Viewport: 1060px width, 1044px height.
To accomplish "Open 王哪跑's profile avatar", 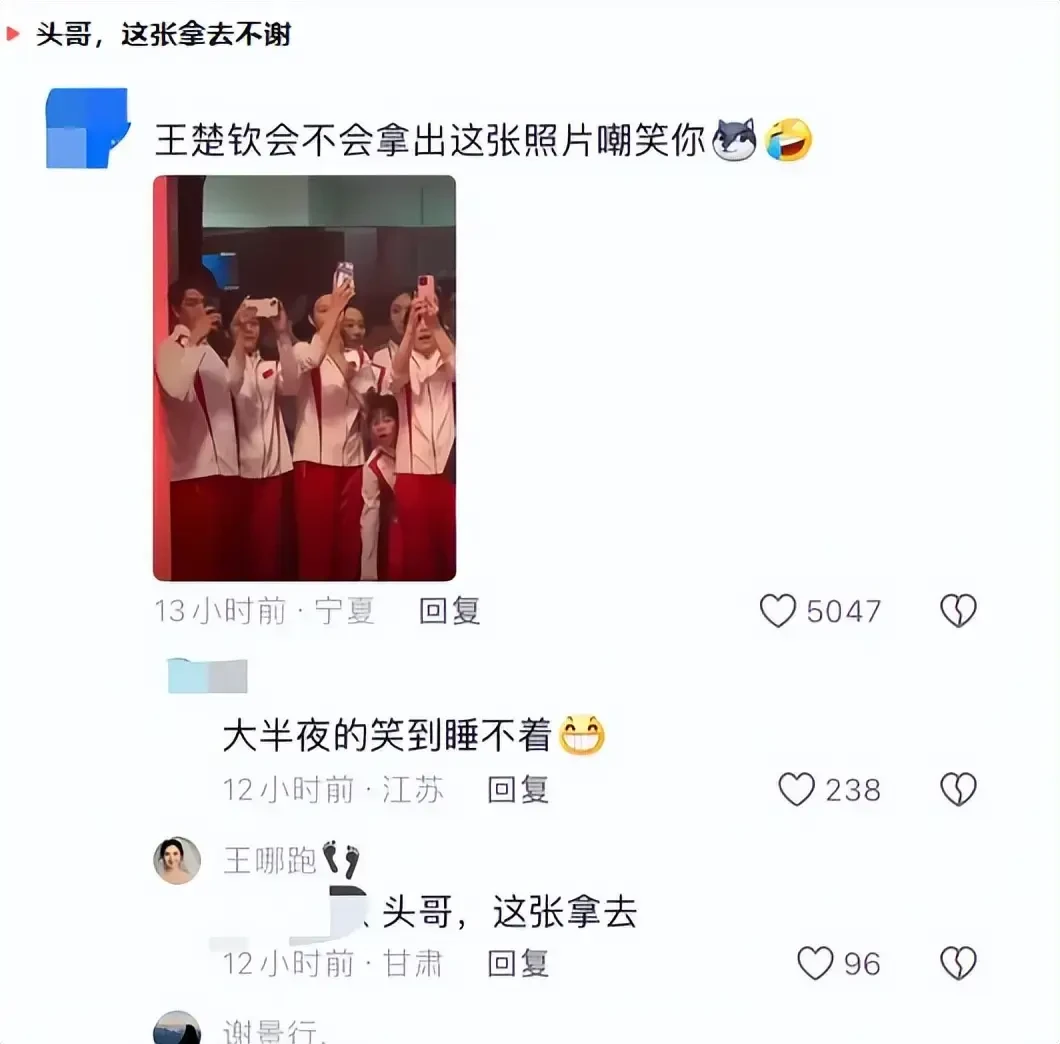I will point(177,860).
